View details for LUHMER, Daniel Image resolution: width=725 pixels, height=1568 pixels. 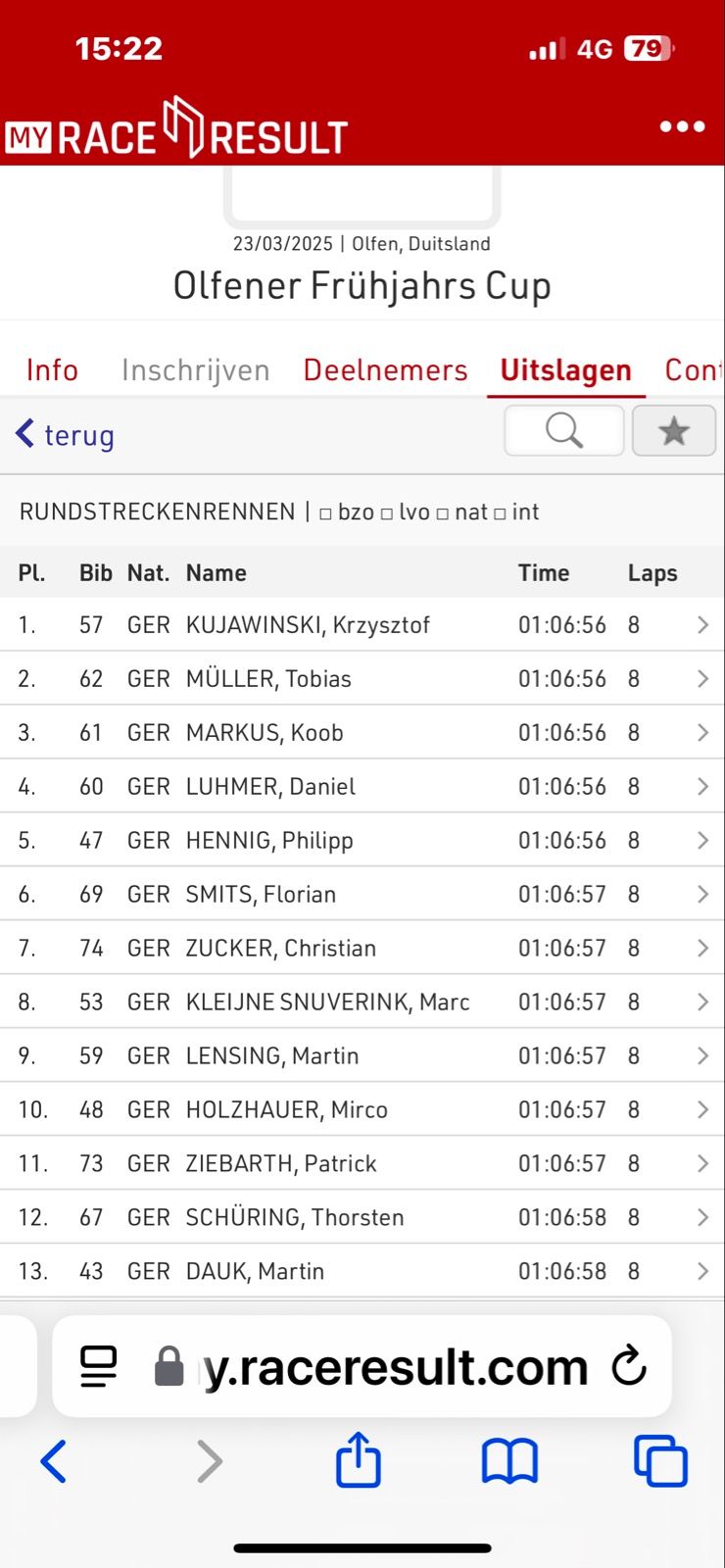tap(362, 786)
